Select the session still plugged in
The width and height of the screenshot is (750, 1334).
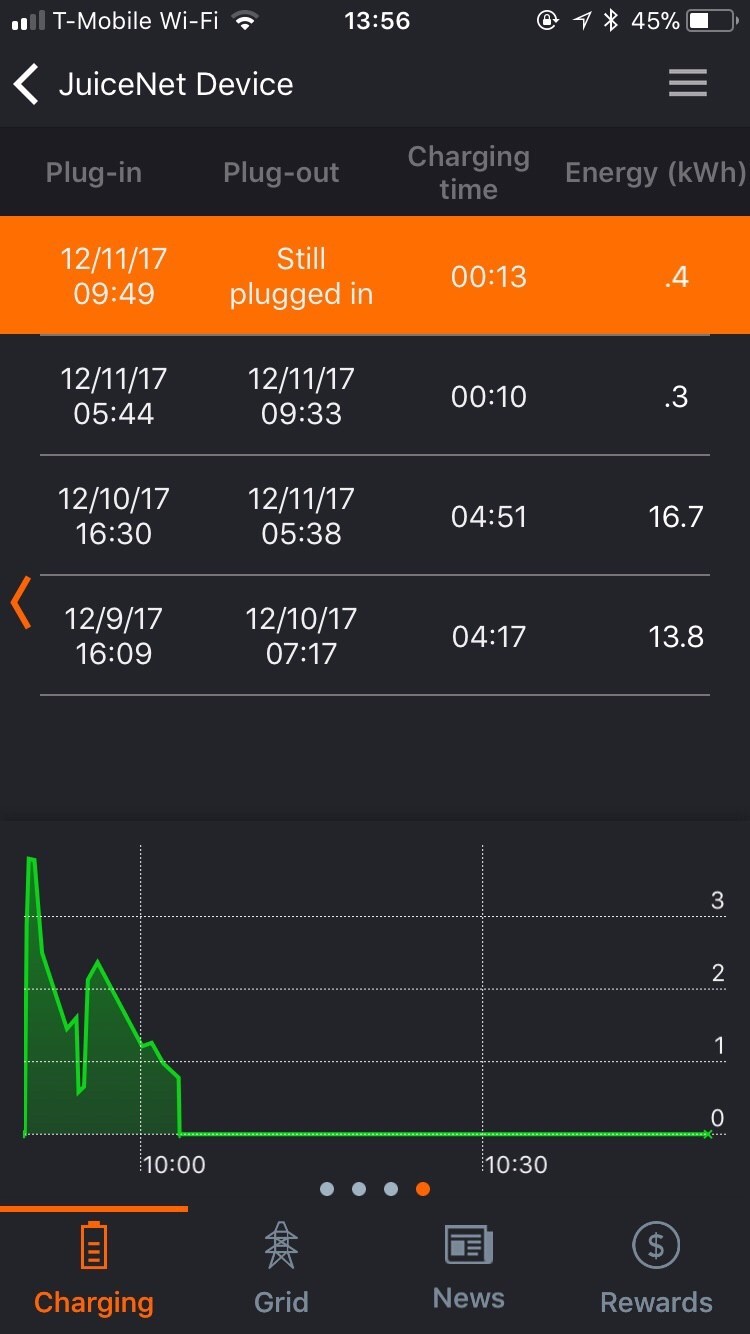pos(375,276)
